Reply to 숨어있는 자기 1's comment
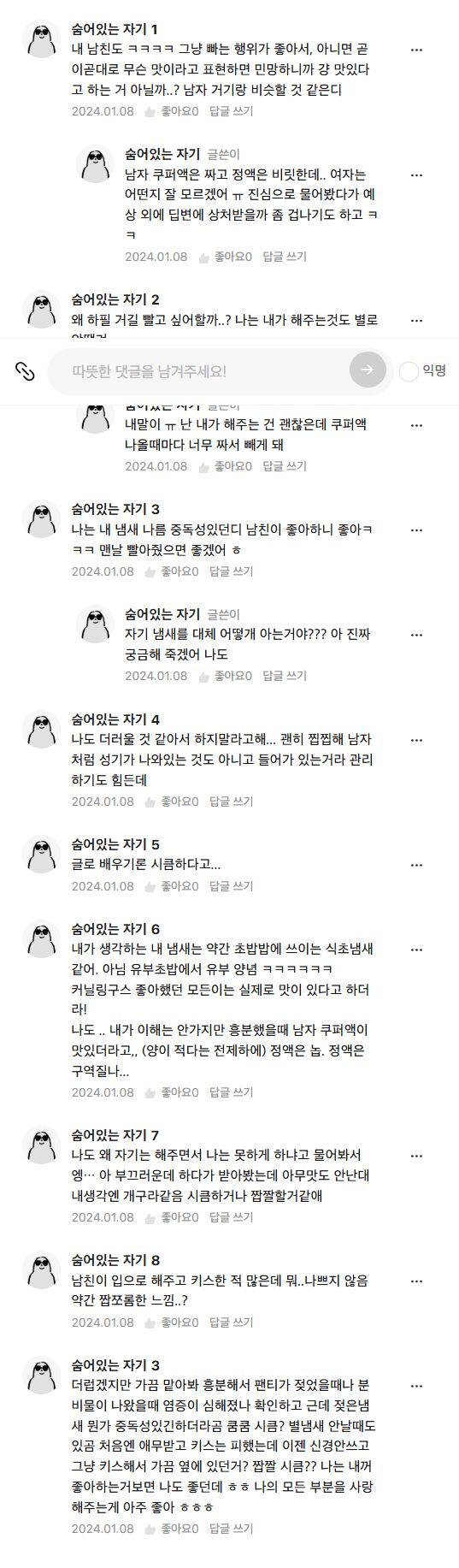Viewport: 459px width, 1568px height. pyautogui.click(x=232, y=110)
